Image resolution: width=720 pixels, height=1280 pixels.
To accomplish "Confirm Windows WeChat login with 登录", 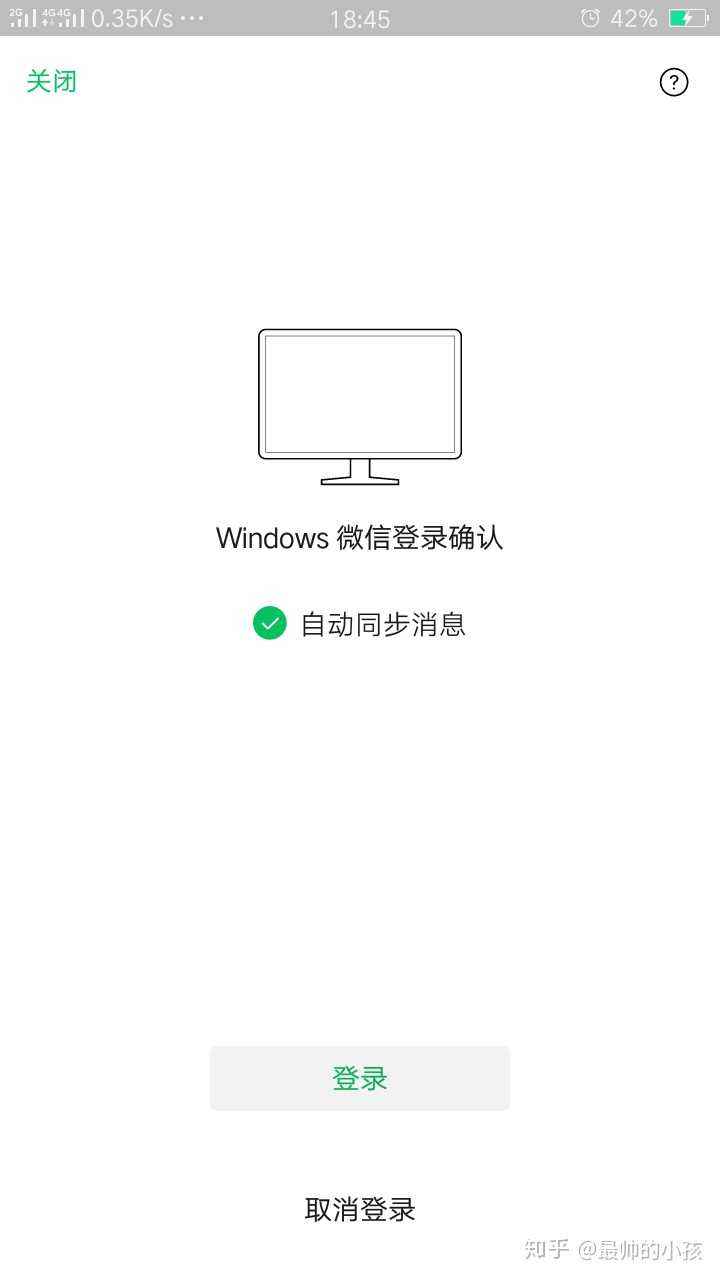I will (x=360, y=1078).
